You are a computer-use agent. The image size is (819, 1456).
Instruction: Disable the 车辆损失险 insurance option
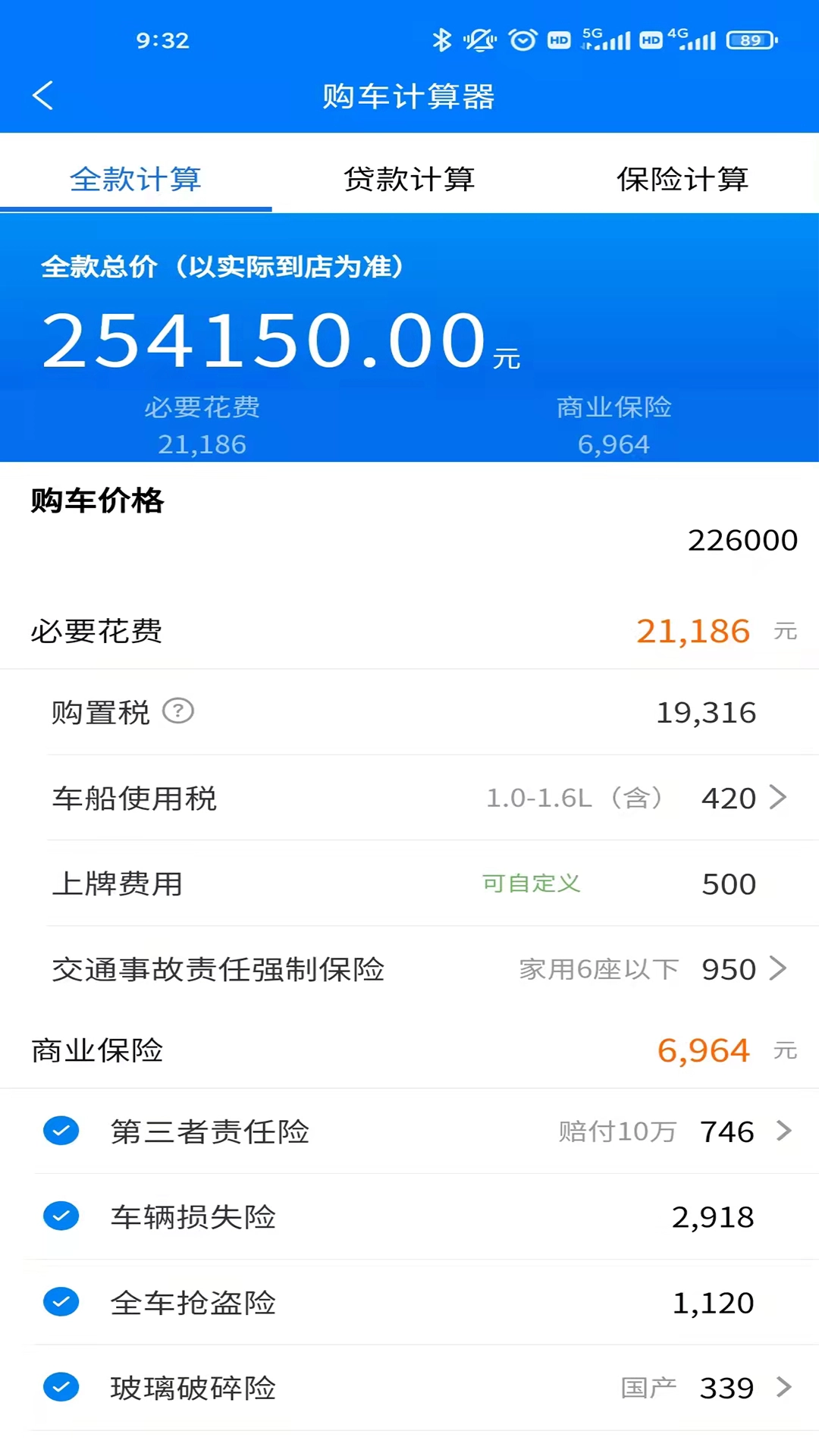(x=62, y=1216)
